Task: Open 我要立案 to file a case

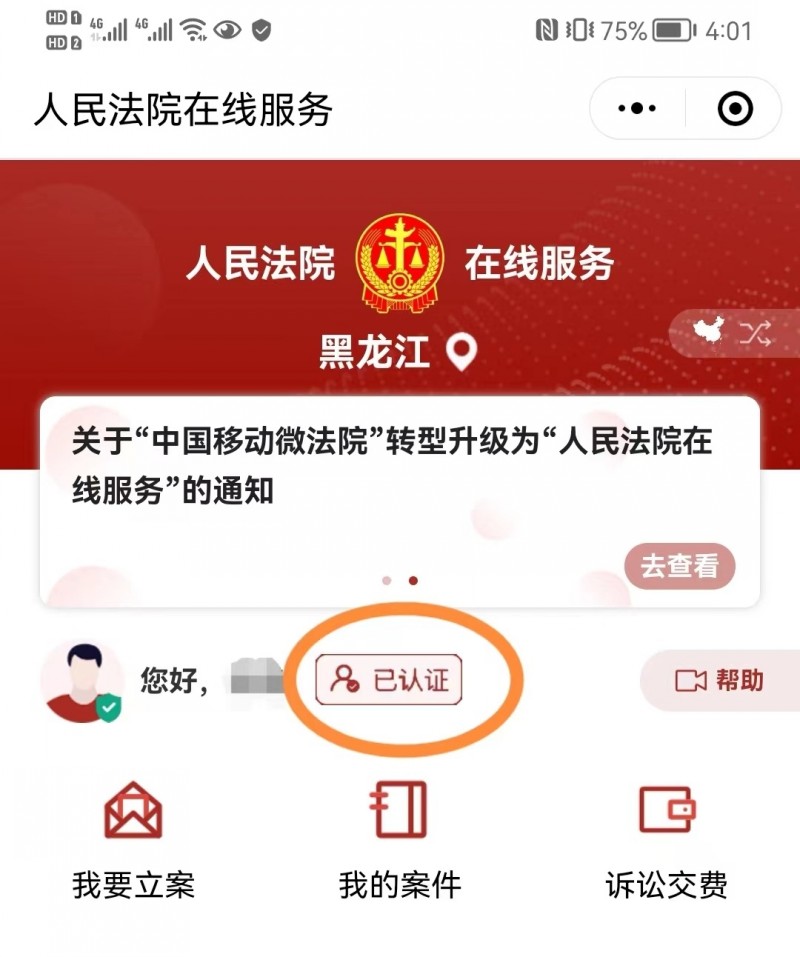Action: [133, 840]
